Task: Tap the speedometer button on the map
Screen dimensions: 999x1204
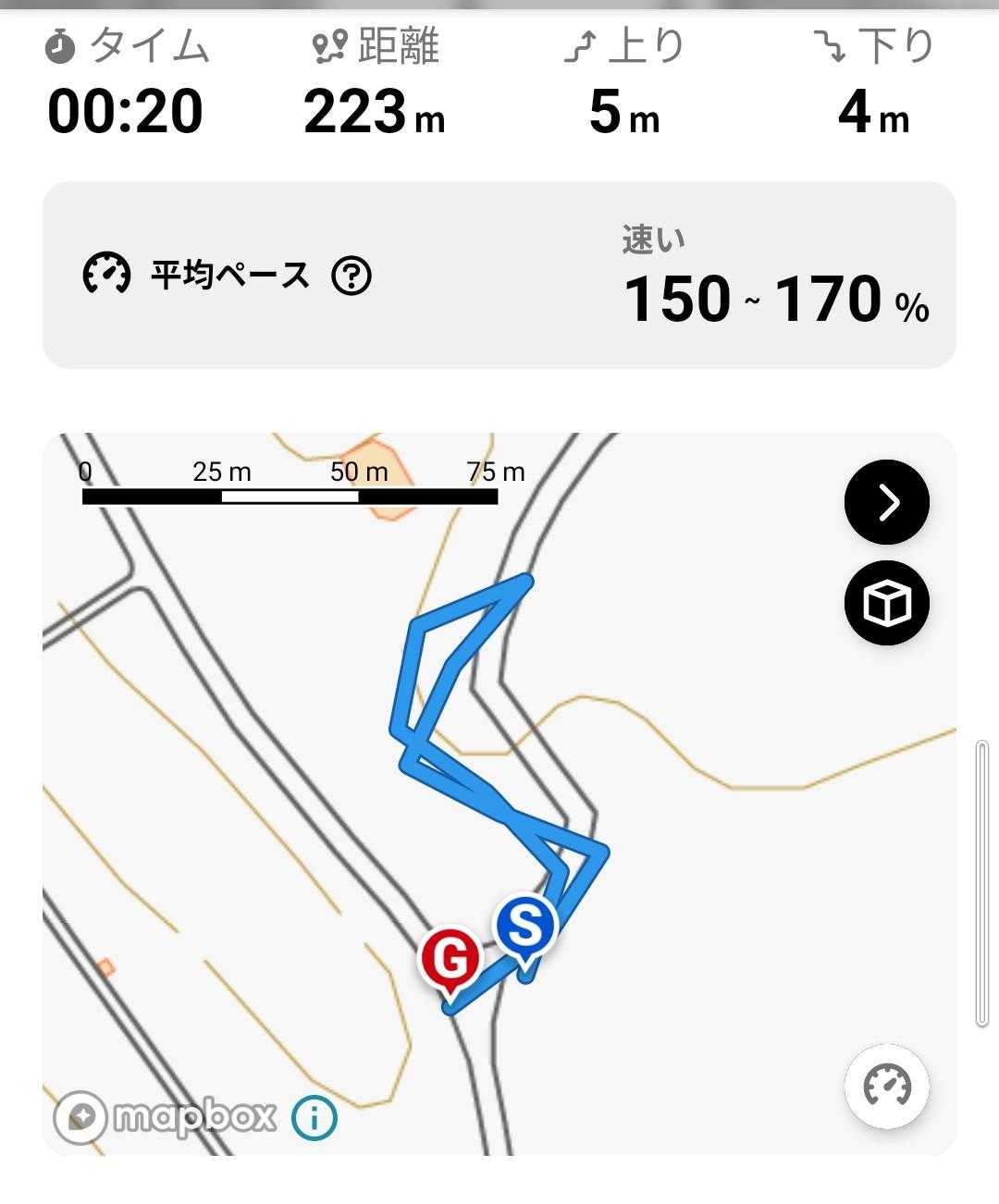Action: pyautogui.click(x=886, y=1087)
